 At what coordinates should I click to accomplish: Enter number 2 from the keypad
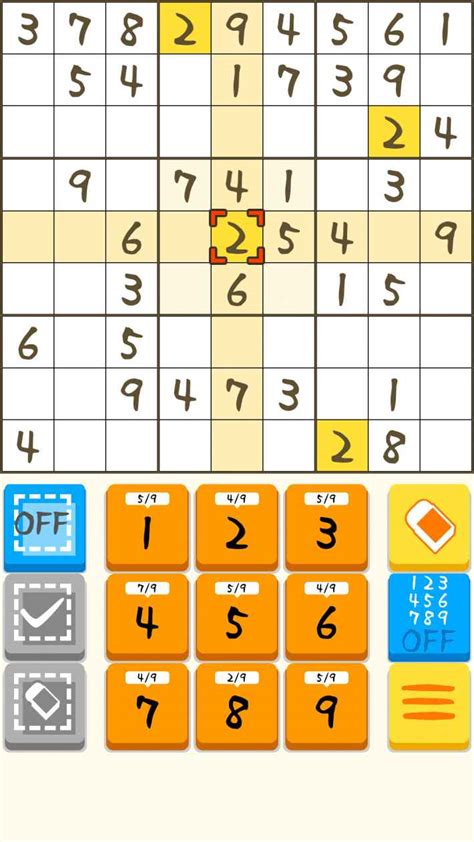click(237, 527)
